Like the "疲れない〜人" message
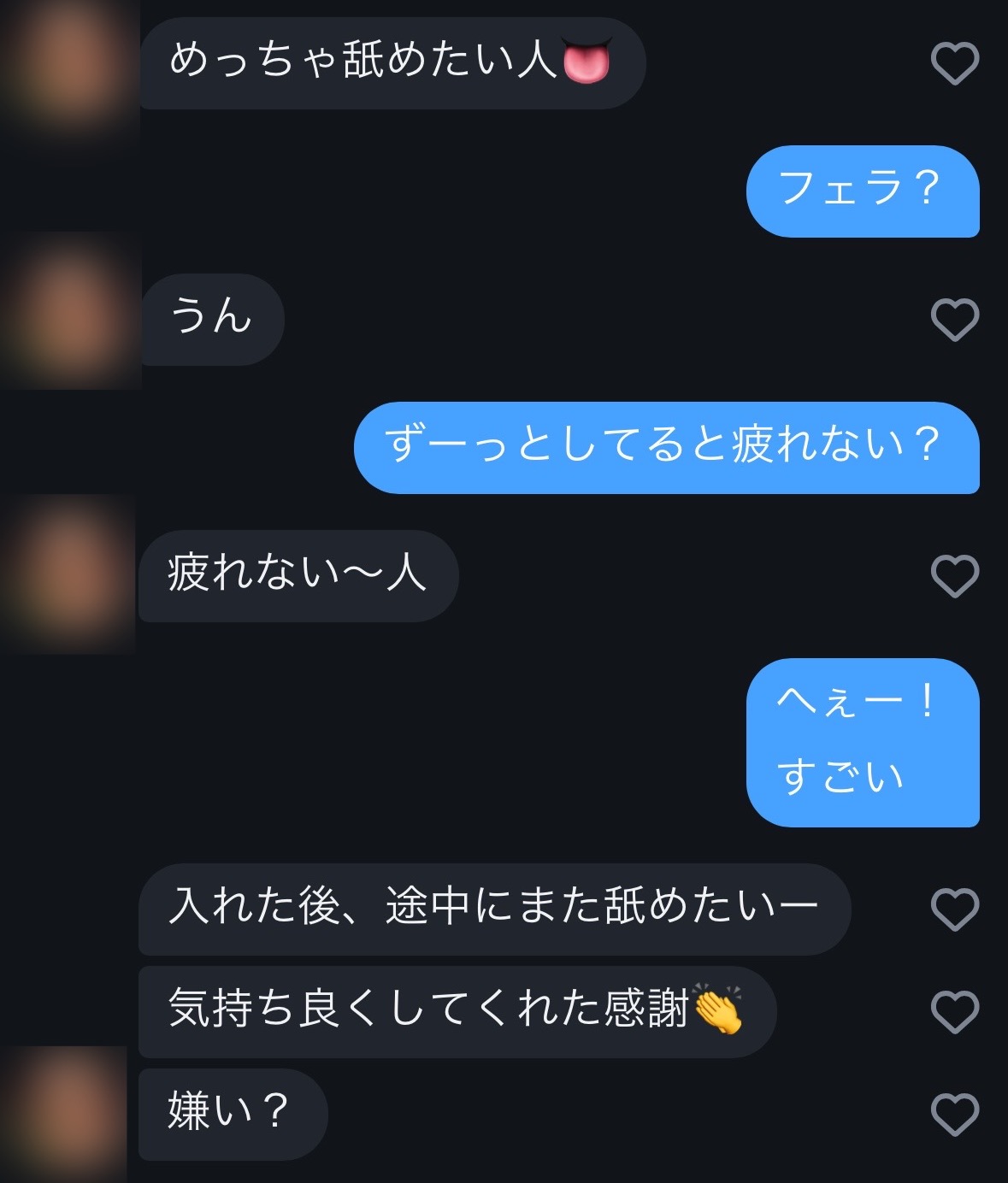The width and height of the screenshot is (1008, 1183). 954,576
